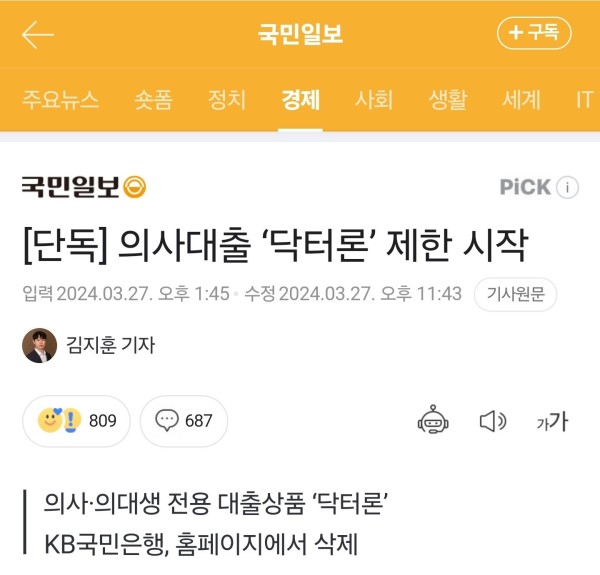Subscribe with the 구독 button
The height and width of the screenshot is (575, 600).
(x=534, y=33)
